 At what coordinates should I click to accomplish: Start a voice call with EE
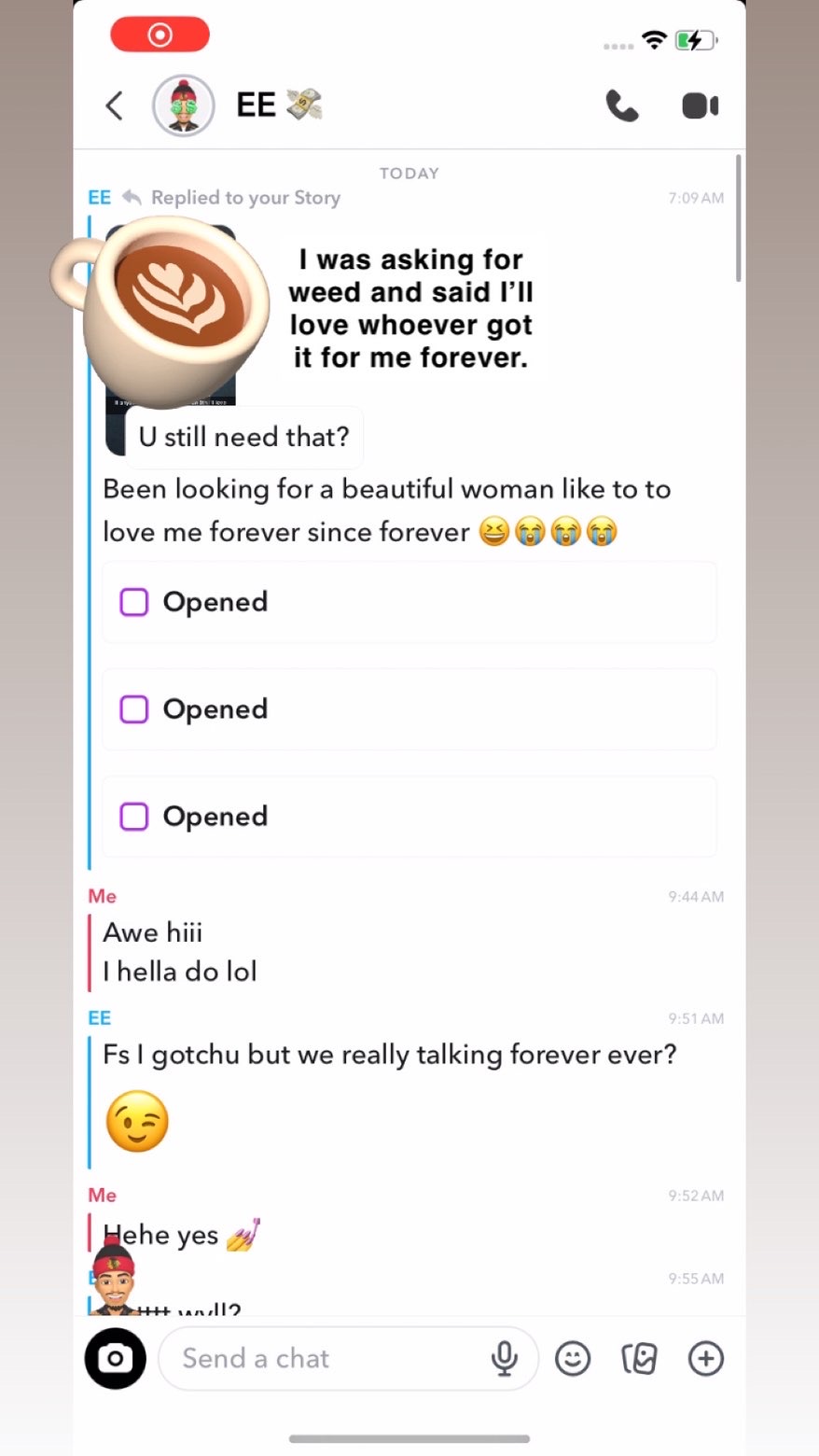coord(622,106)
